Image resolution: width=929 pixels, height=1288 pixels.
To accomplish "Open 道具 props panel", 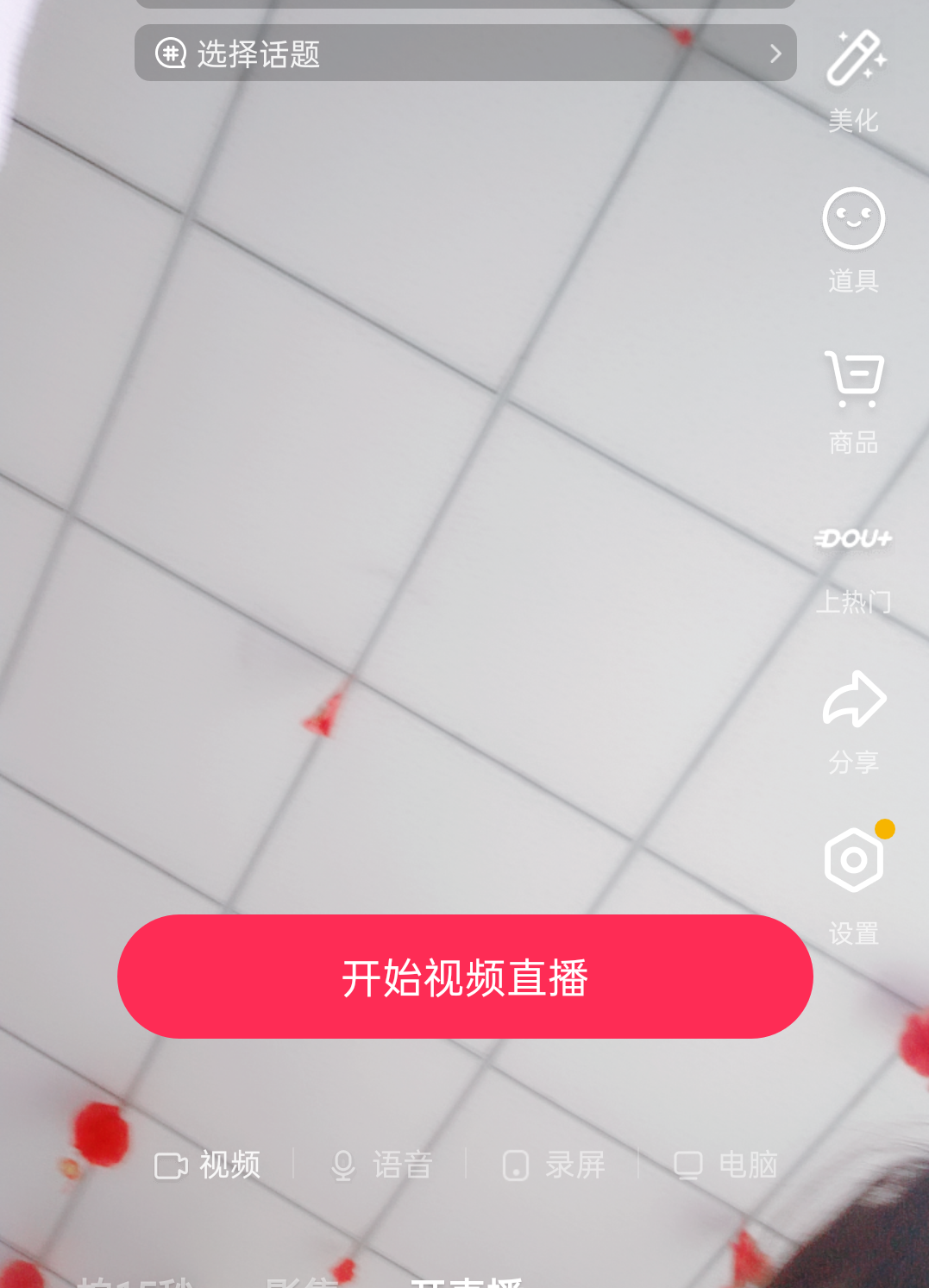I will [x=854, y=239].
